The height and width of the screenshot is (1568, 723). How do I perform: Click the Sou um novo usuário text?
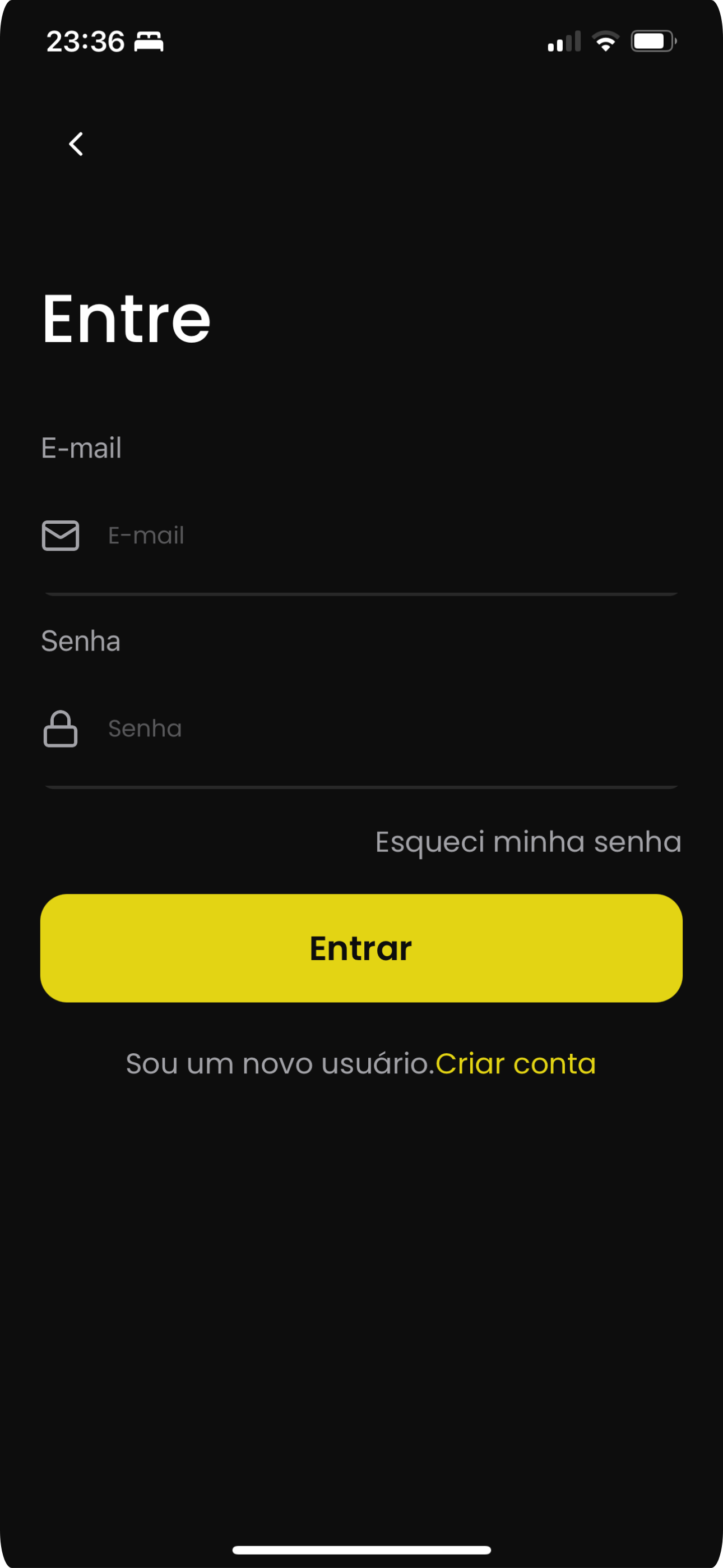pos(280,1064)
